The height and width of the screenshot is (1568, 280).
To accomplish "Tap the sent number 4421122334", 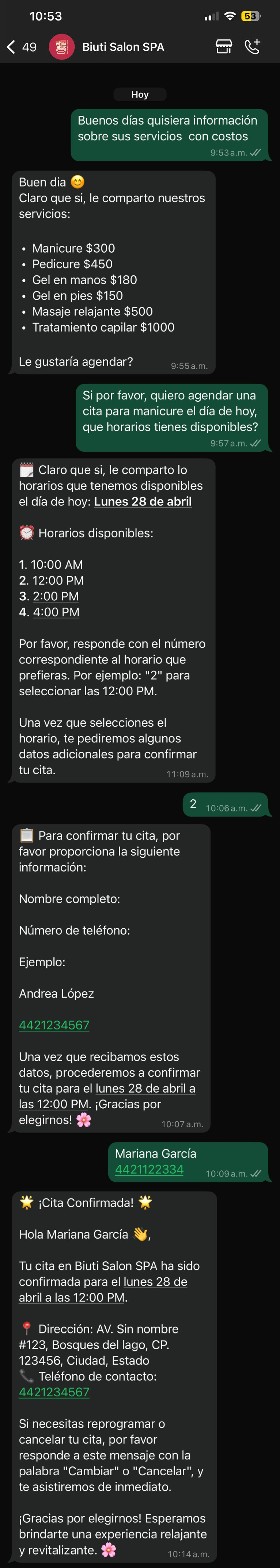I will (149, 1170).
